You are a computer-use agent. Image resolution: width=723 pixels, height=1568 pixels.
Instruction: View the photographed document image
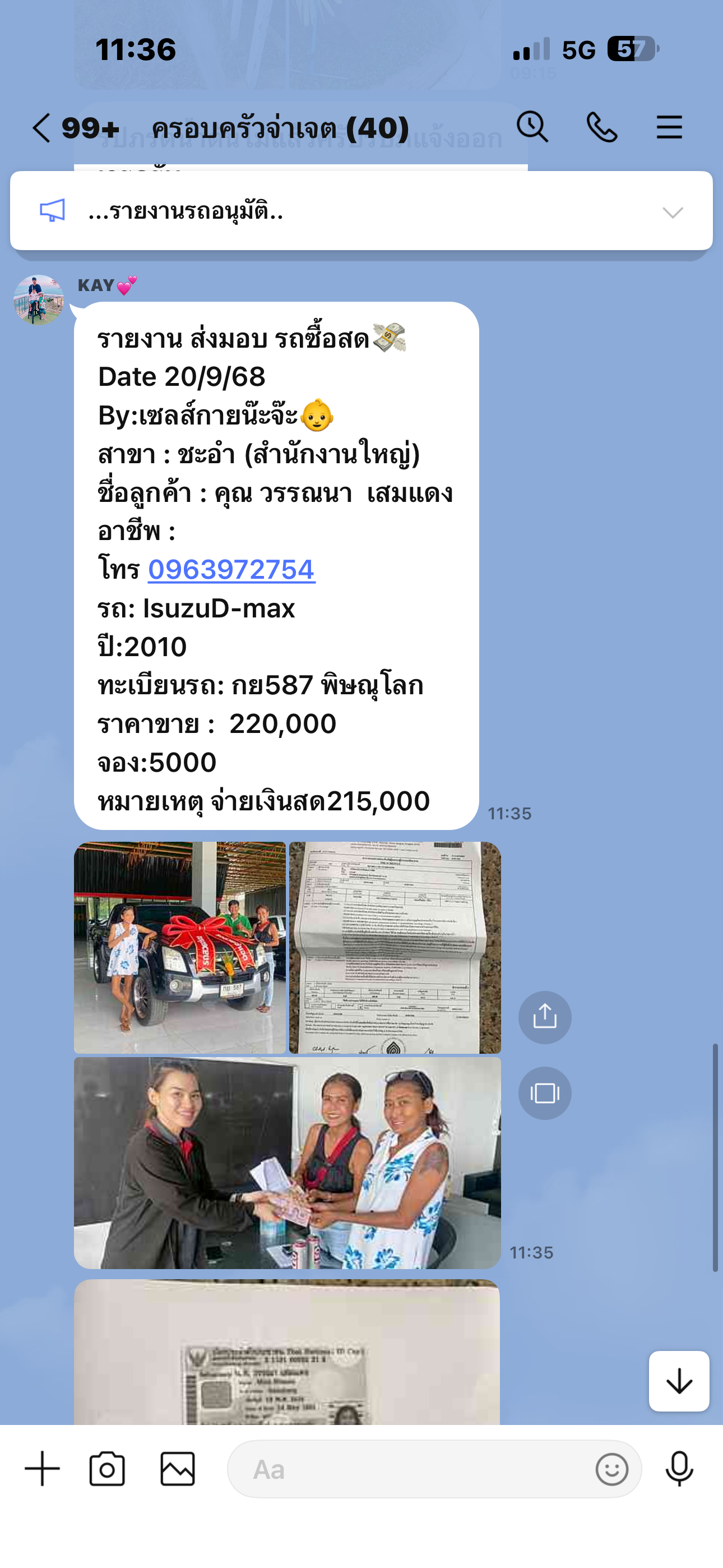coord(395,947)
